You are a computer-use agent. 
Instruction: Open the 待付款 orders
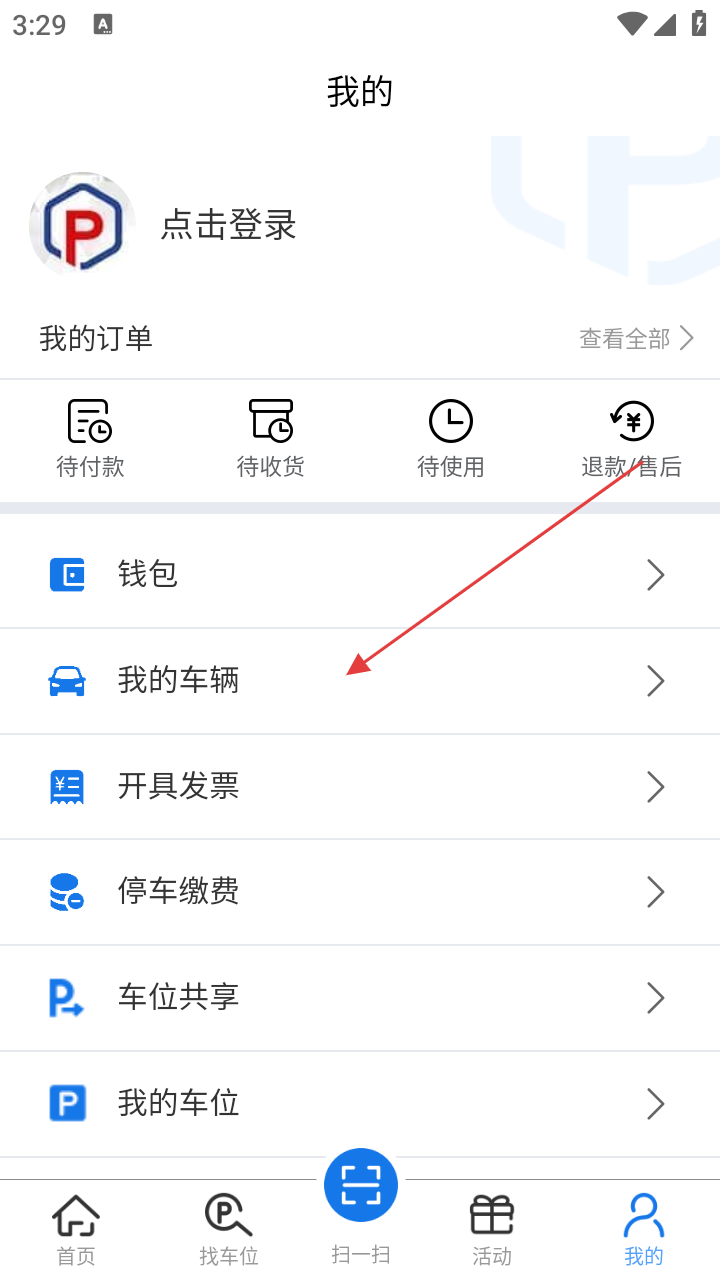[90, 438]
